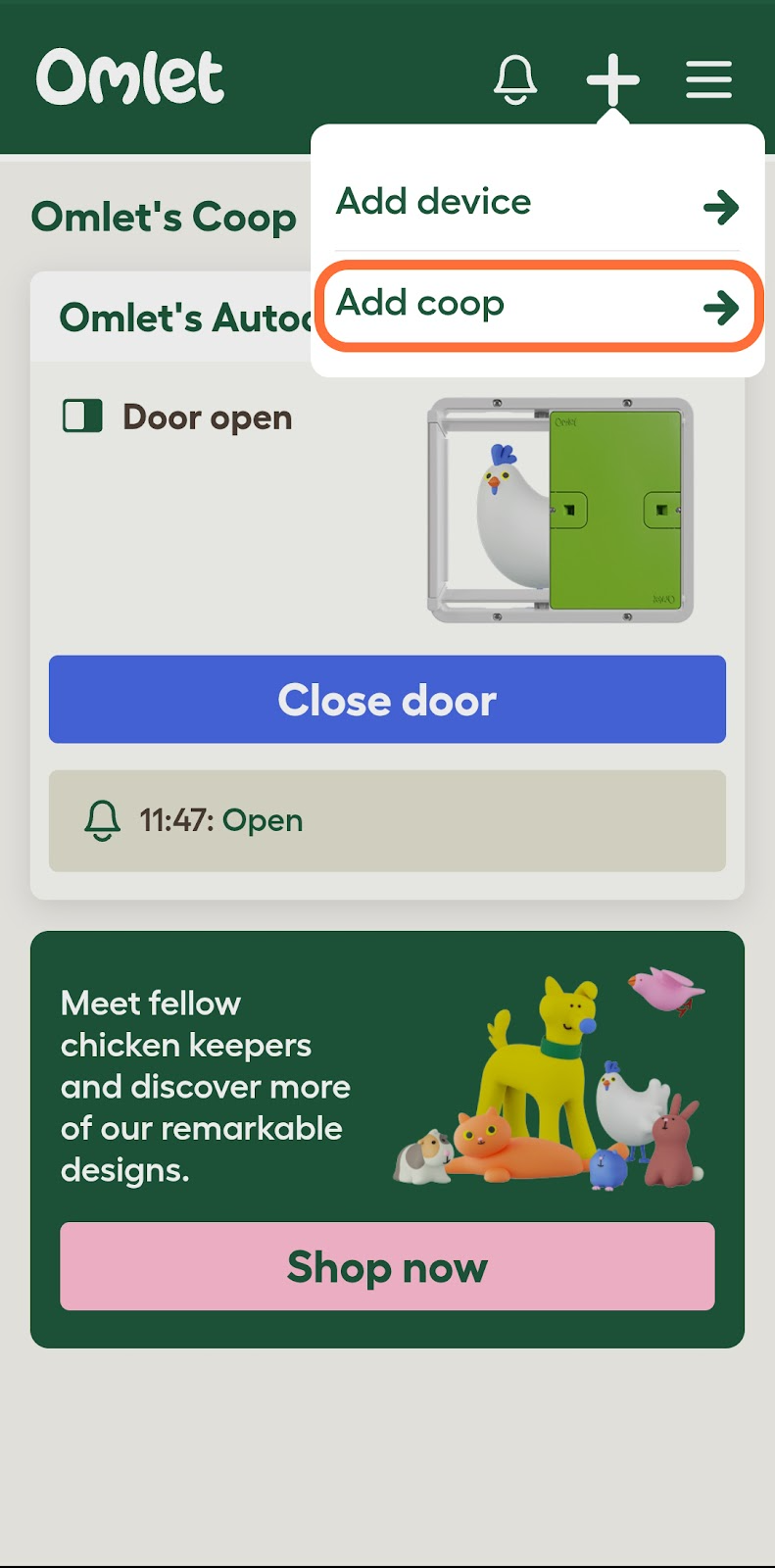The height and width of the screenshot is (1568, 775).
Task: Choose Add coop option
Action: tap(536, 306)
